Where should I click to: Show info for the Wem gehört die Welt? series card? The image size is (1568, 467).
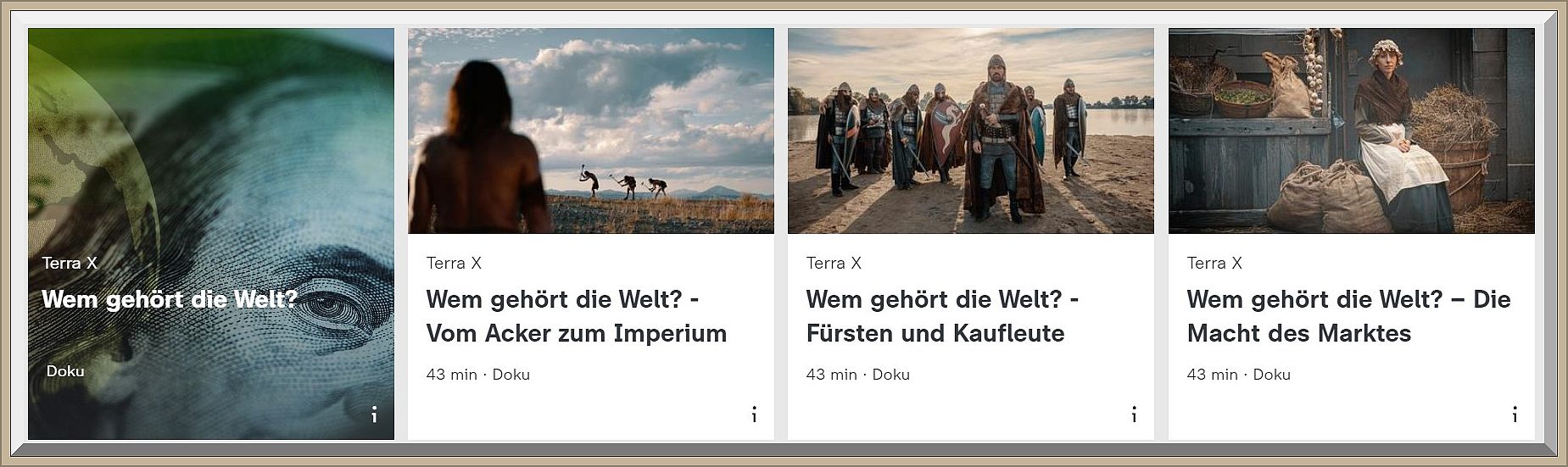click(374, 414)
